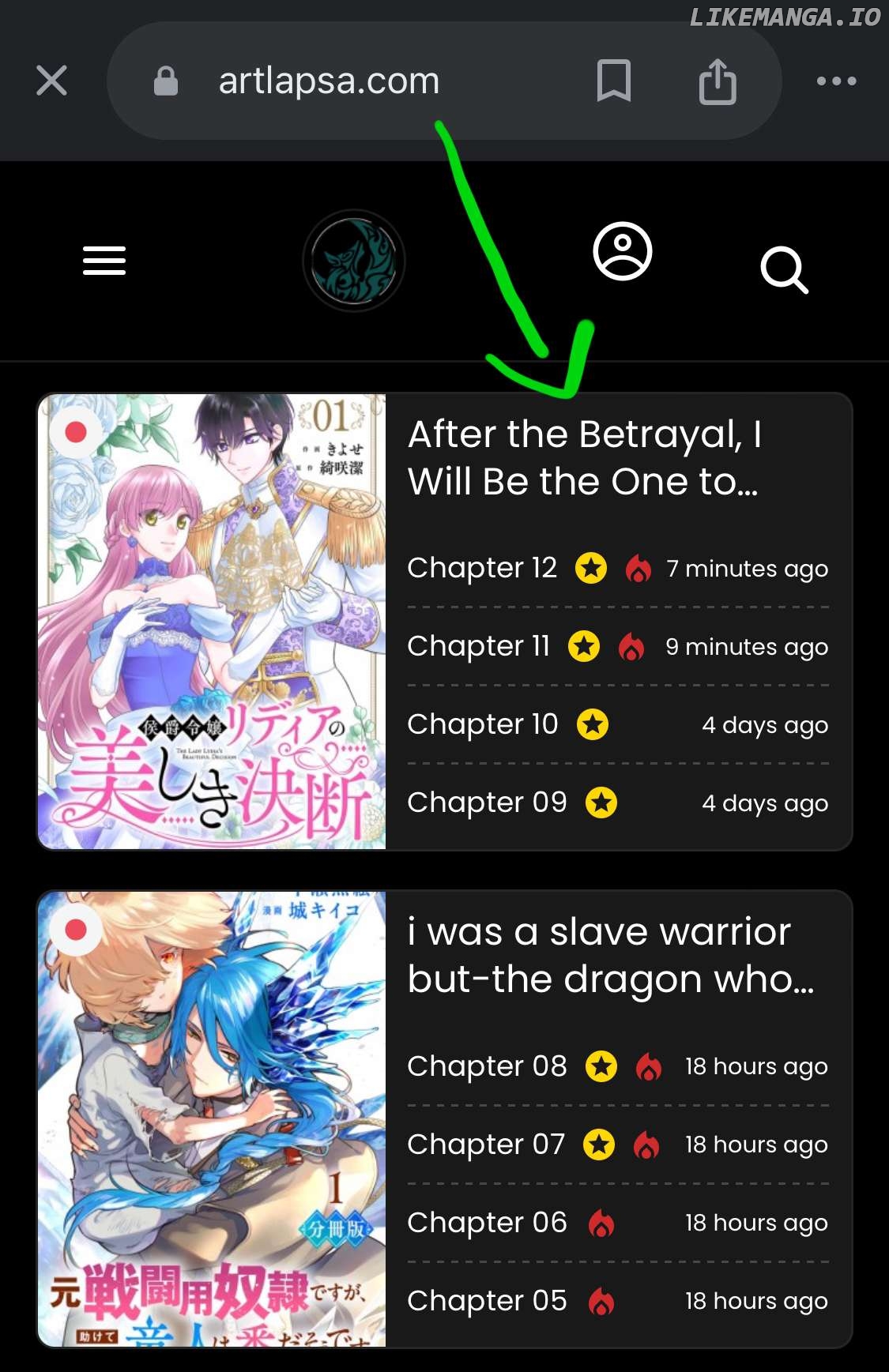
Task: Read Chapter 05 of slave warrior
Action: click(487, 1301)
